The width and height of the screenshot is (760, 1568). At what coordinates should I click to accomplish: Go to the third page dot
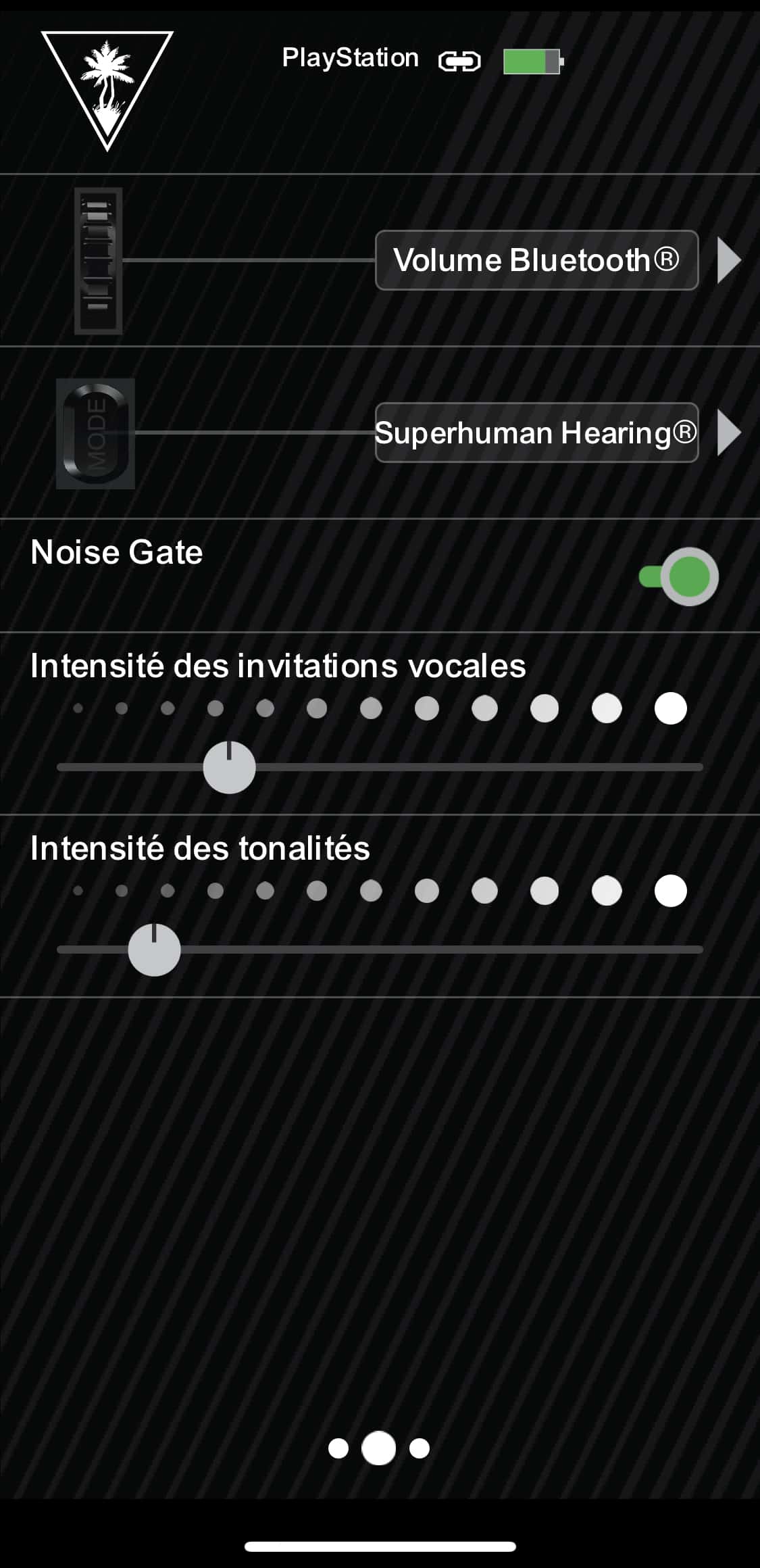click(420, 1448)
